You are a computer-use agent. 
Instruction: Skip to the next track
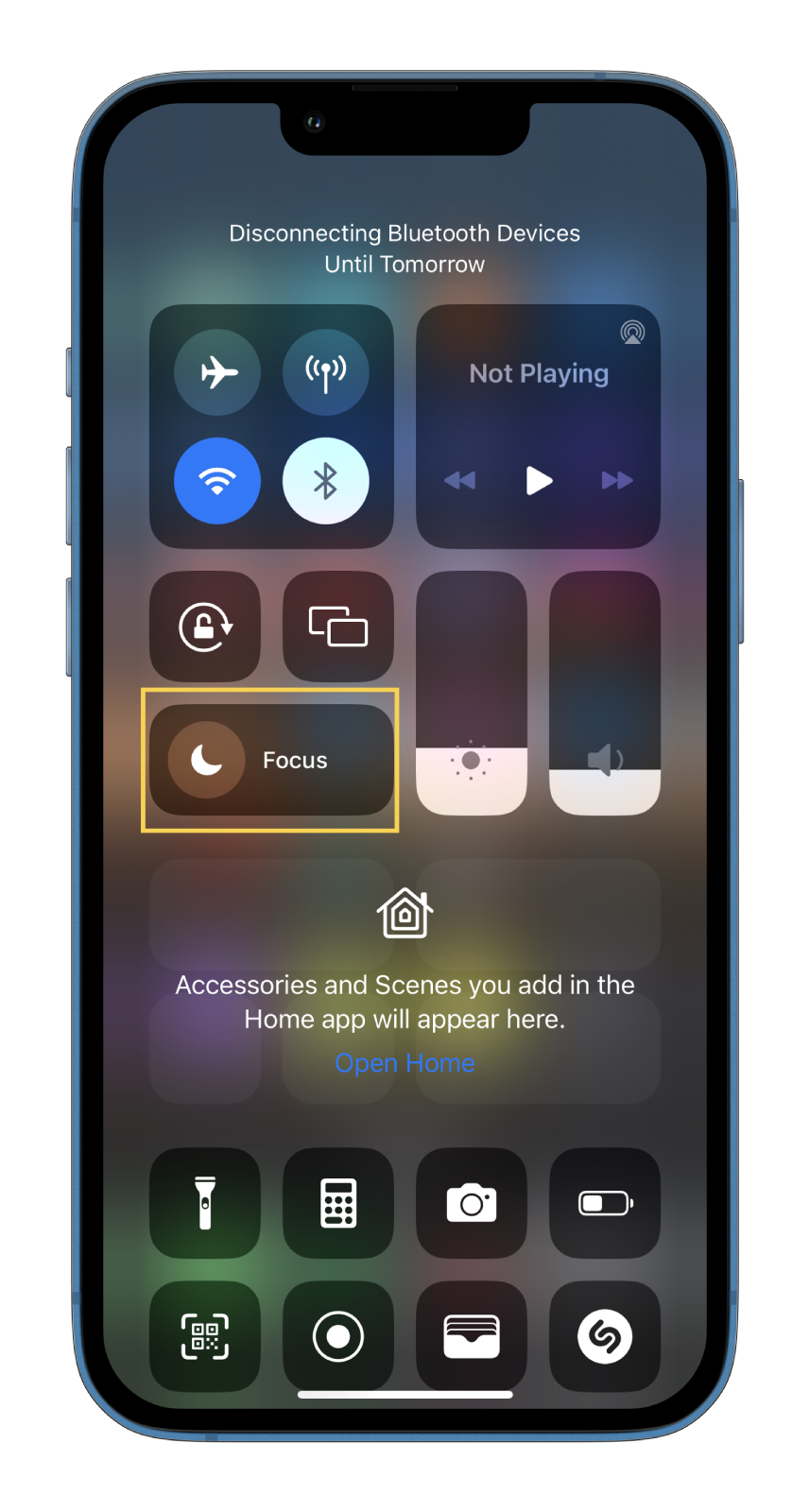617,480
